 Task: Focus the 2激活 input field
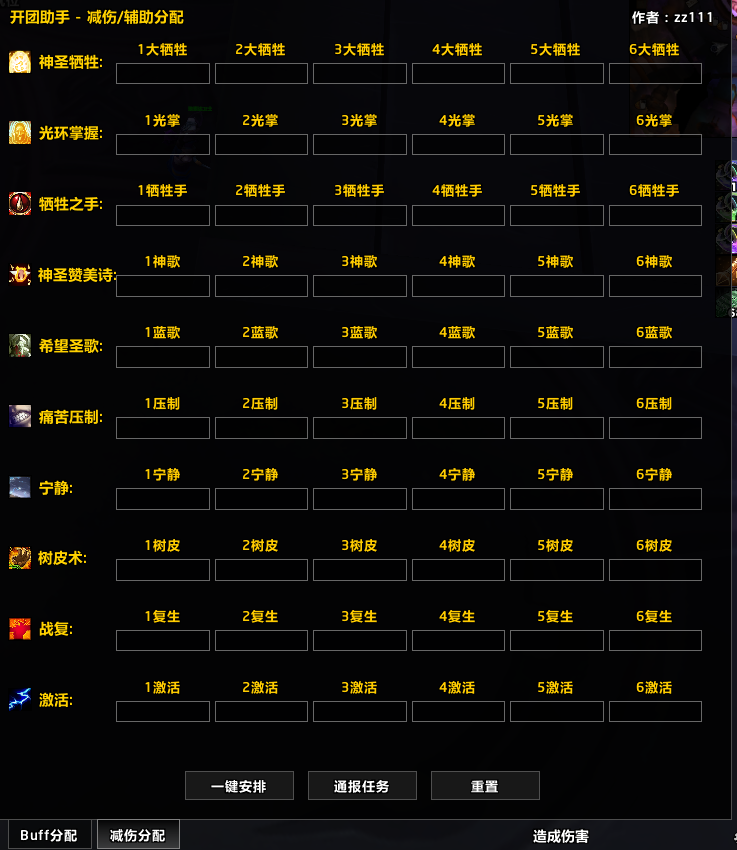point(261,712)
